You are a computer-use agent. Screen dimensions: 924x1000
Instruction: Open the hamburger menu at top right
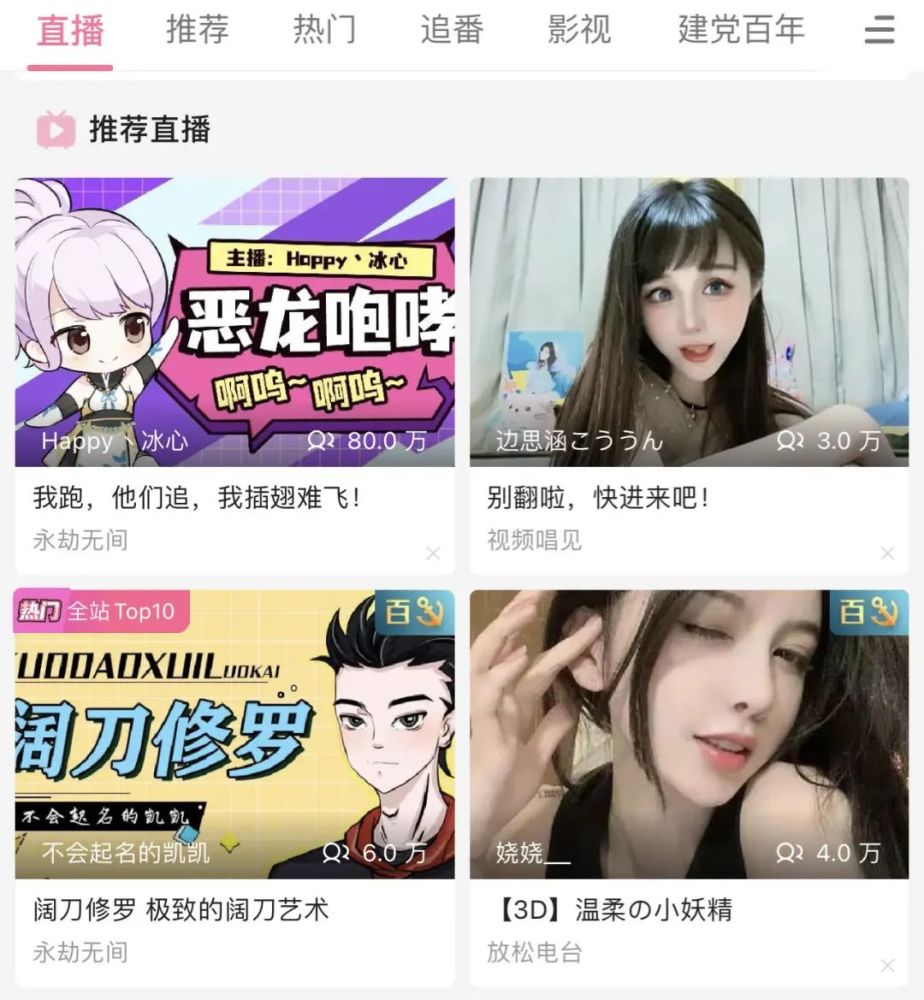point(878,30)
